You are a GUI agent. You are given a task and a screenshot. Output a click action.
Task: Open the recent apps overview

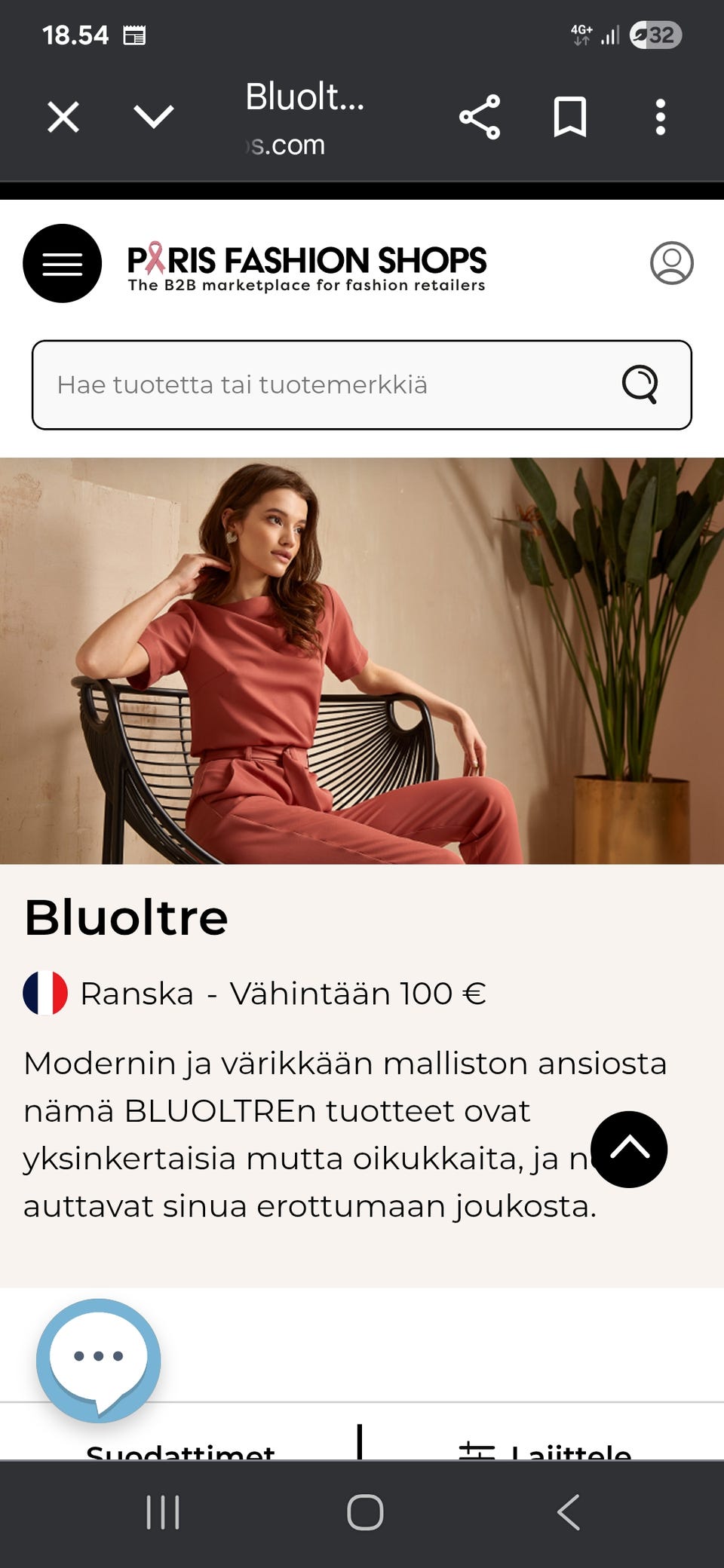pos(163,1512)
